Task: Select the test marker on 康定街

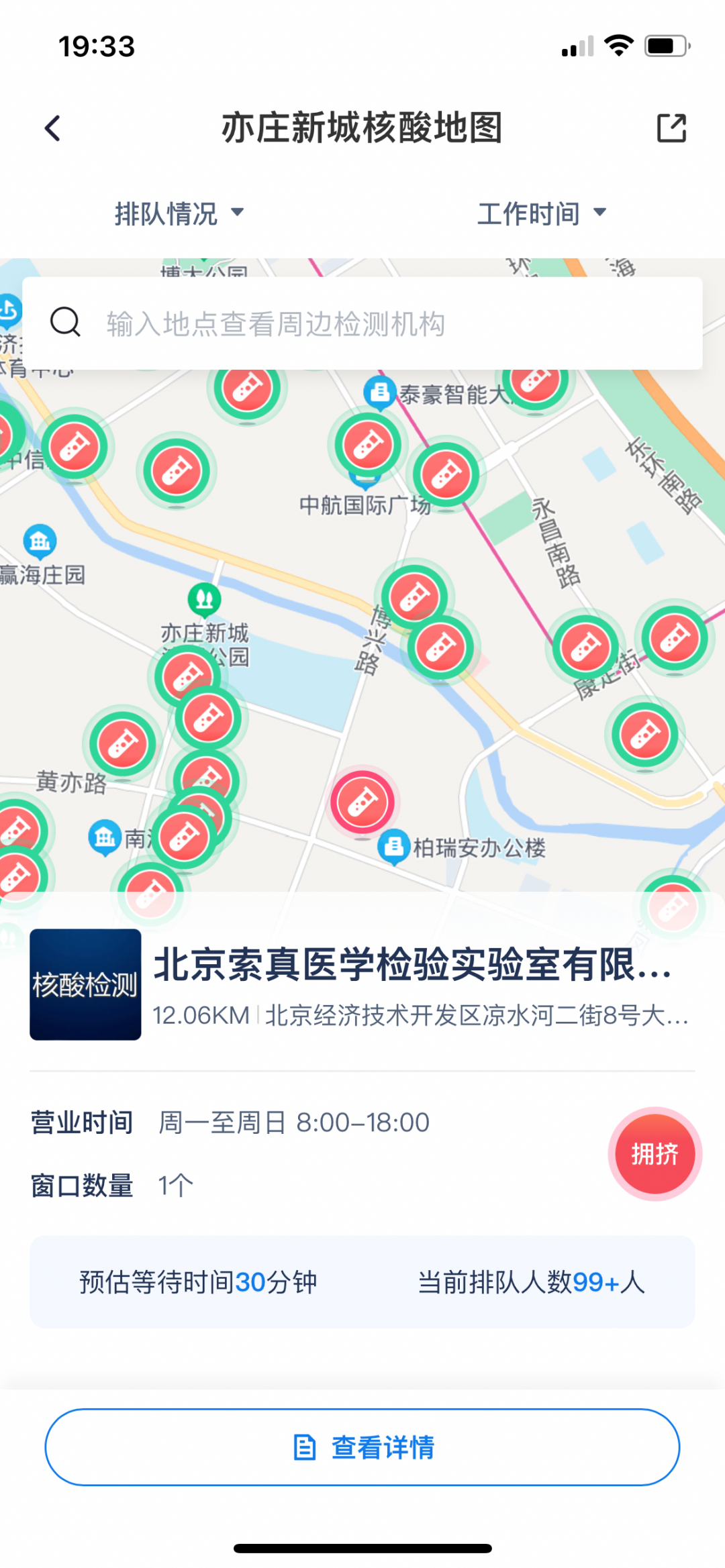Action: pos(585,647)
